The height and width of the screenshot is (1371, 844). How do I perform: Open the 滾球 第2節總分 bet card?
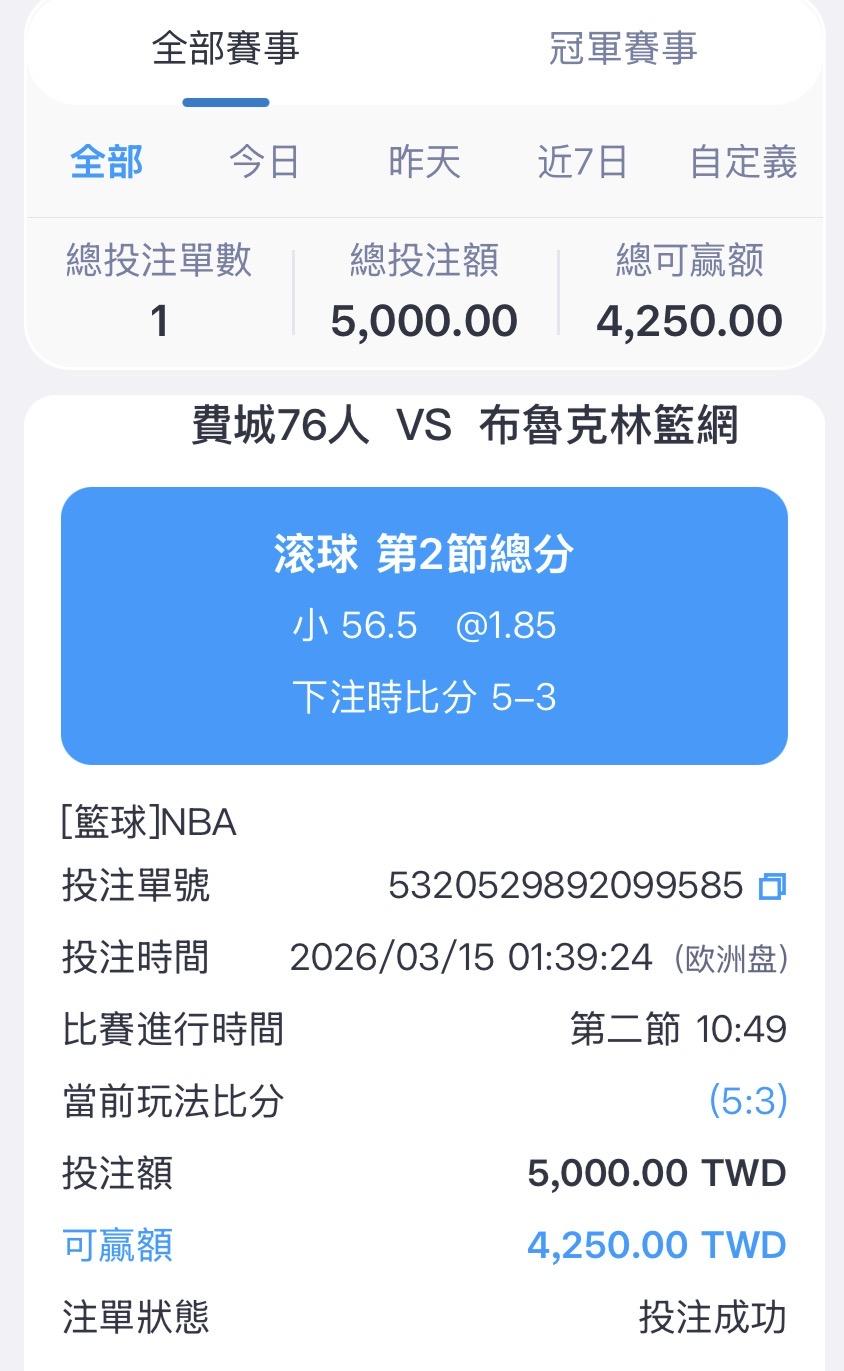(424, 626)
